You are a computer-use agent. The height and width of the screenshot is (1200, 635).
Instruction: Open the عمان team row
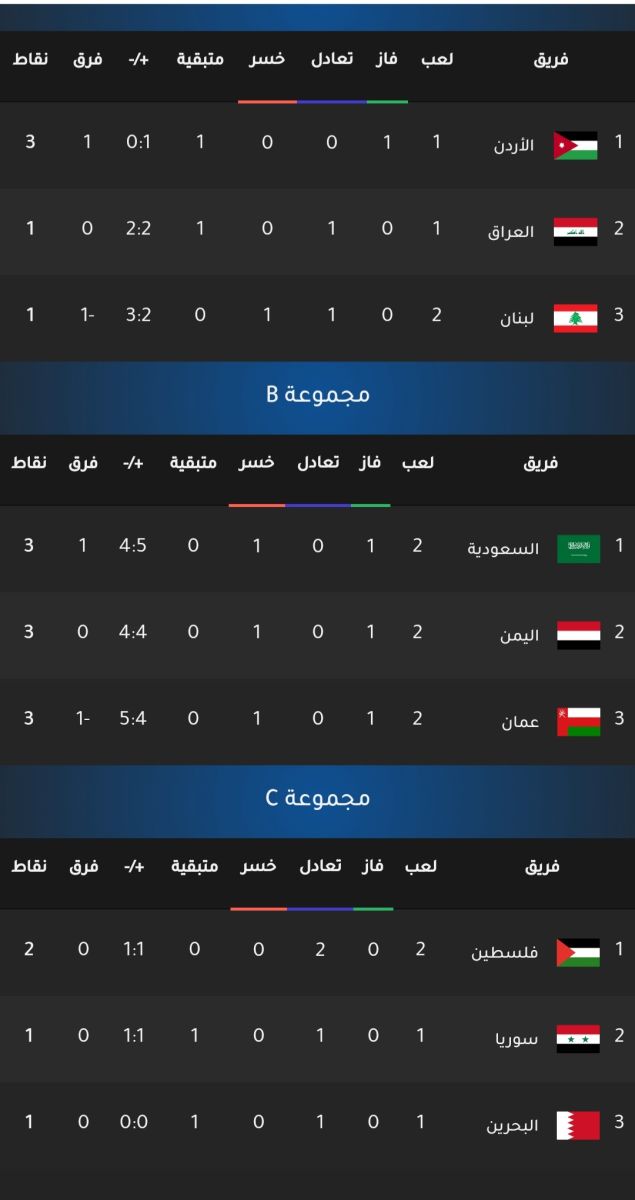317,721
